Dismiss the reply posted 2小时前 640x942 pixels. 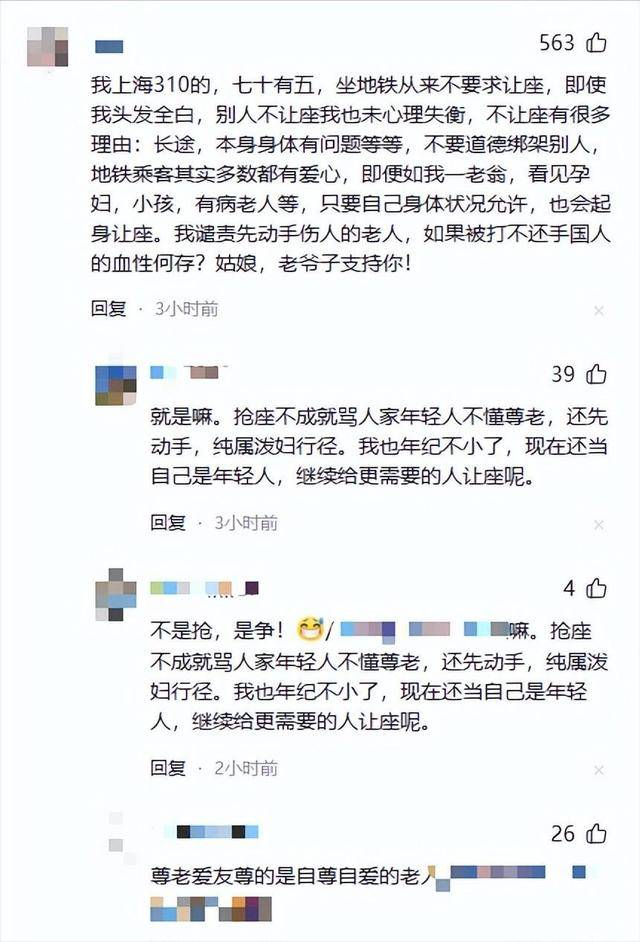click(x=598, y=770)
